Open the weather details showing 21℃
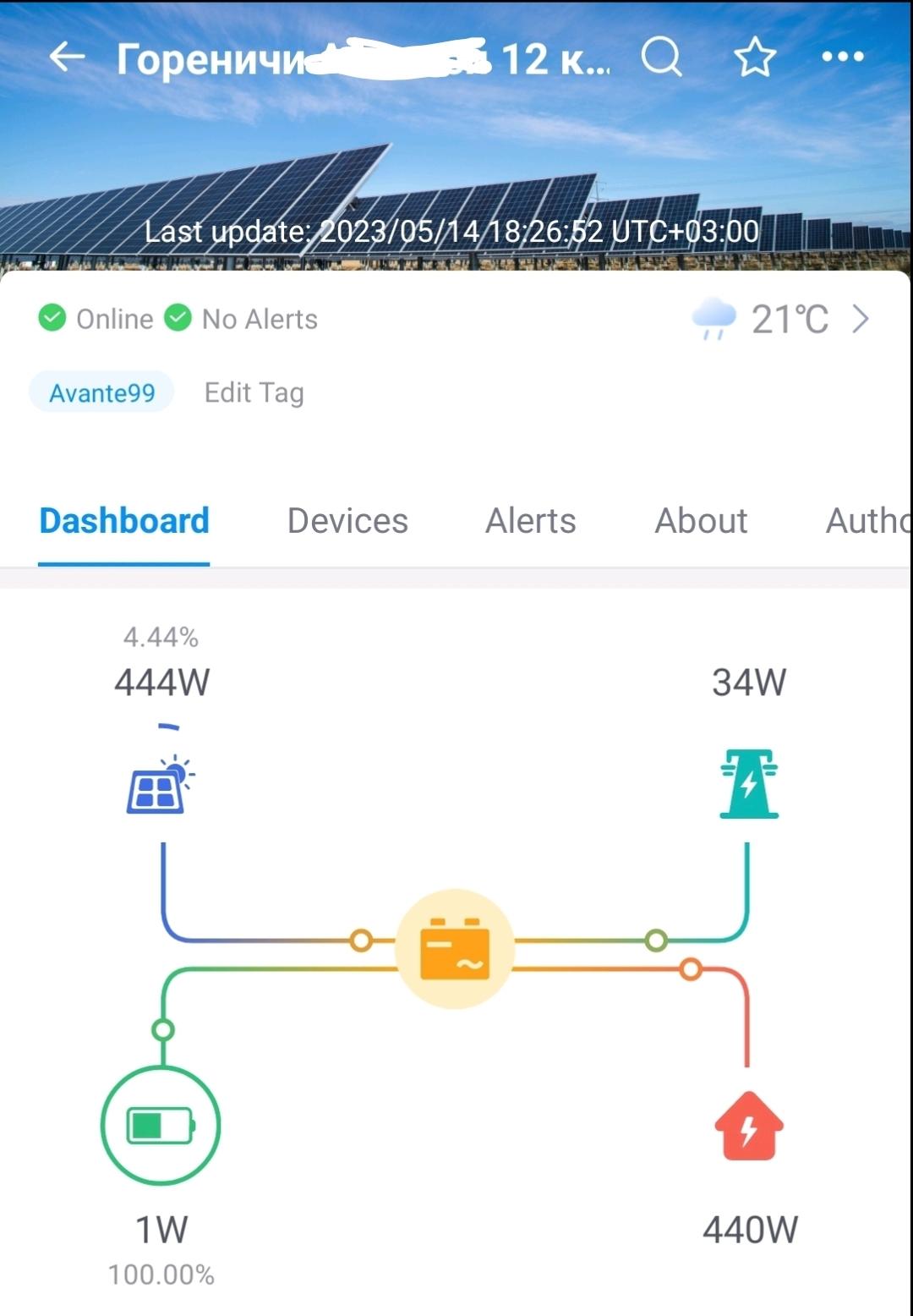Screen dimensions: 913x1316 coord(786,319)
